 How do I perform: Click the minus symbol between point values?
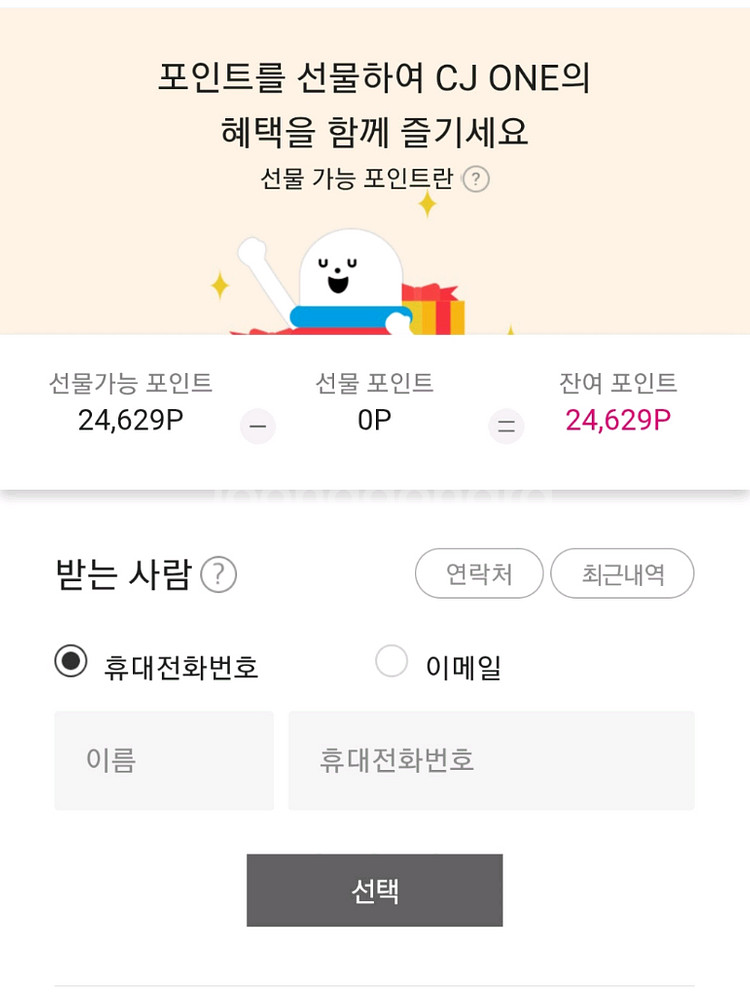pos(257,426)
